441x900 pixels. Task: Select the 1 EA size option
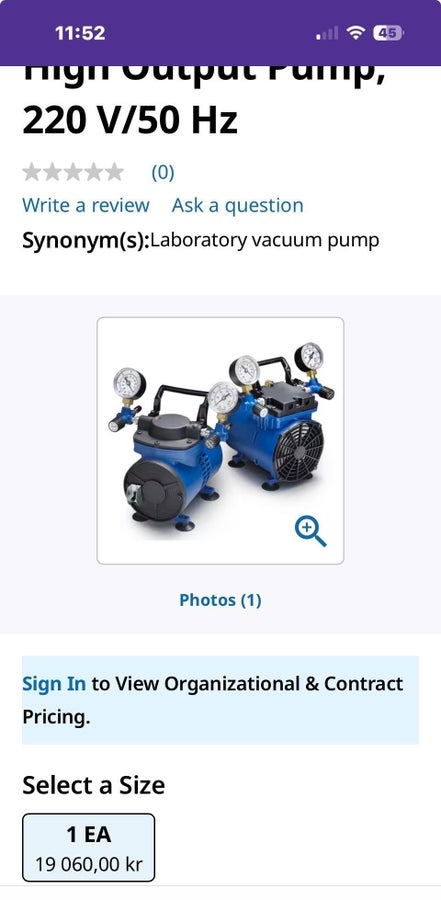(x=88, y=847)
